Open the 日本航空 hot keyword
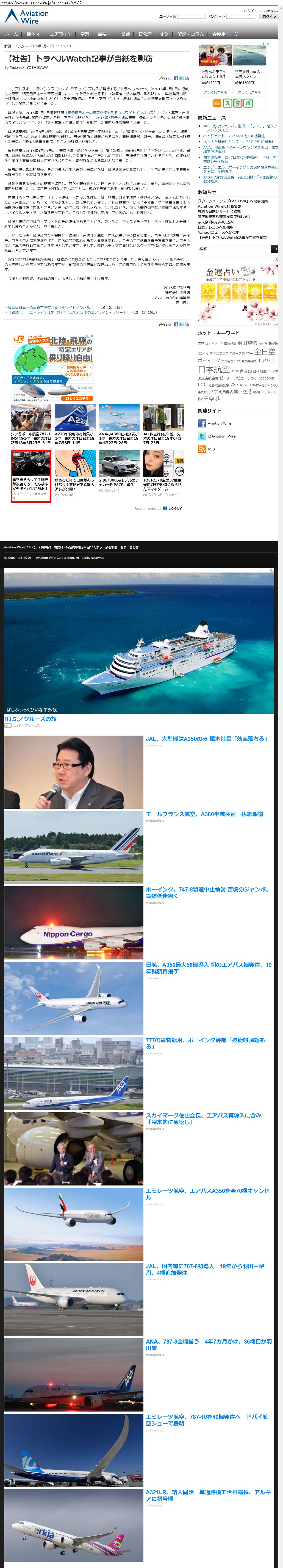283x1568 pixels. tap(213, 369)
